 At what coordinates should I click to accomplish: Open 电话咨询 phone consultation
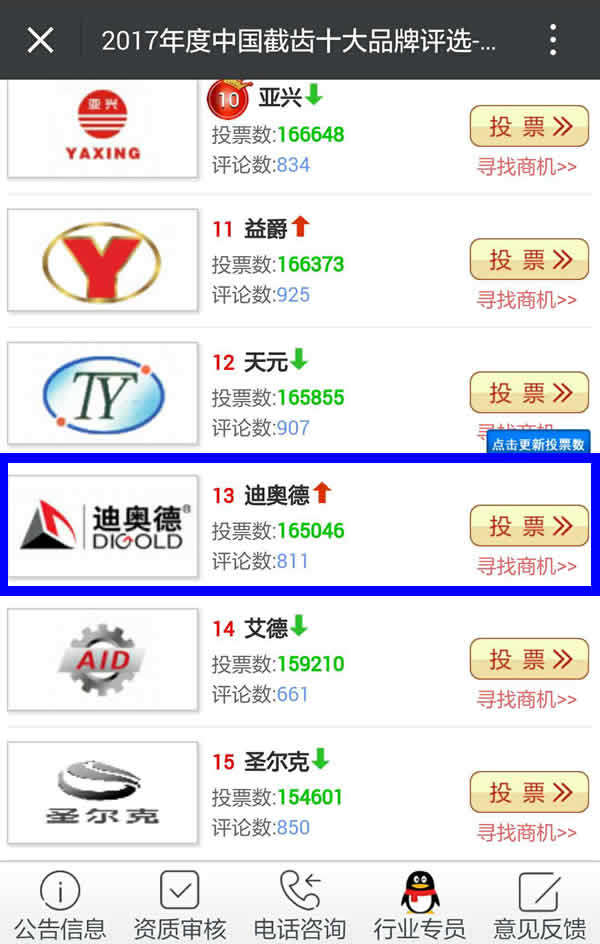click(x=300, y=905)
